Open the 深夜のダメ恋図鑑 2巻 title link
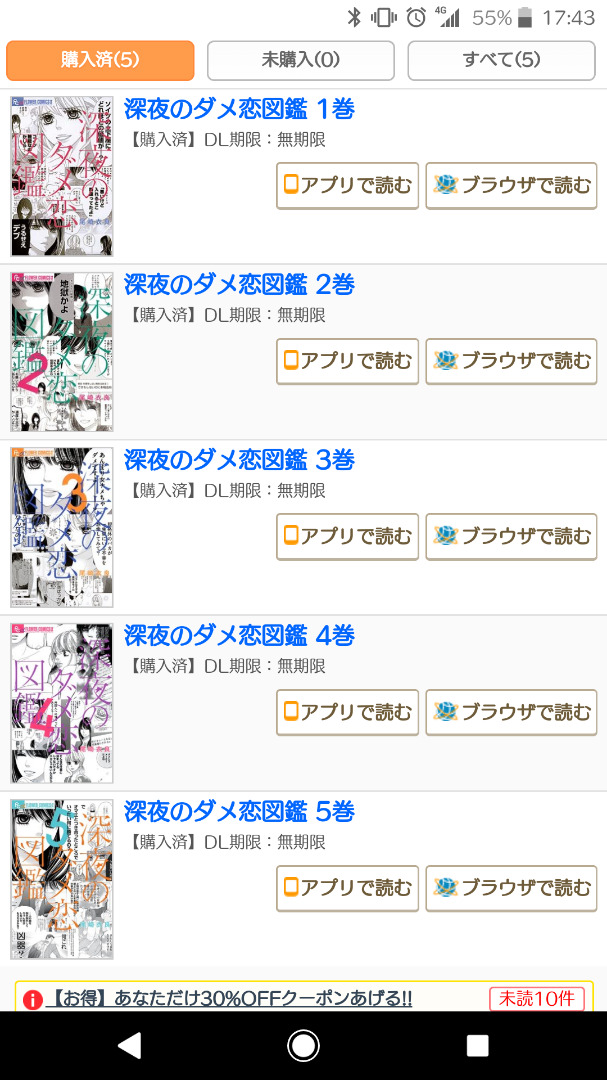This screenshot has height=1080, width=607. (x=239, y=284)
